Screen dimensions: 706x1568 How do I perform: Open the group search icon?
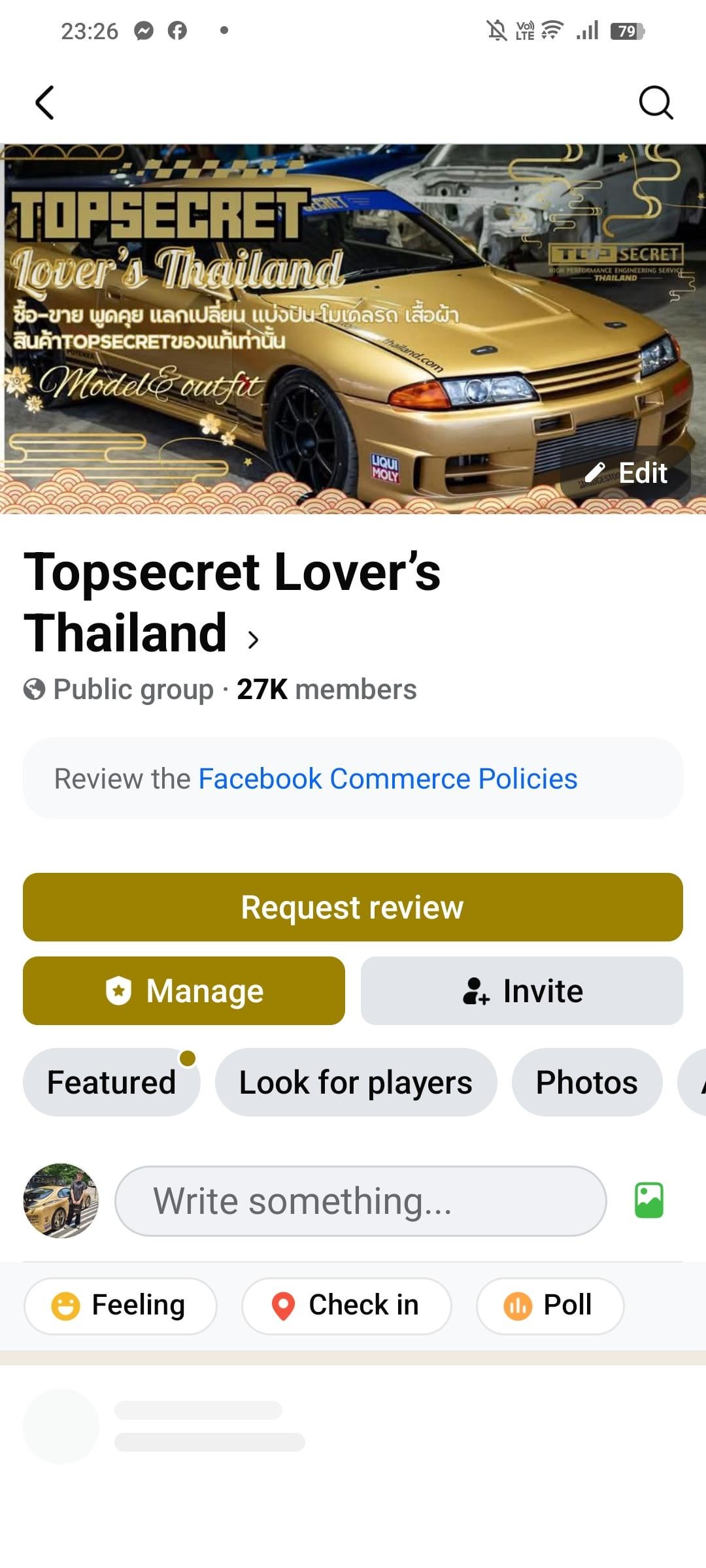656,103
